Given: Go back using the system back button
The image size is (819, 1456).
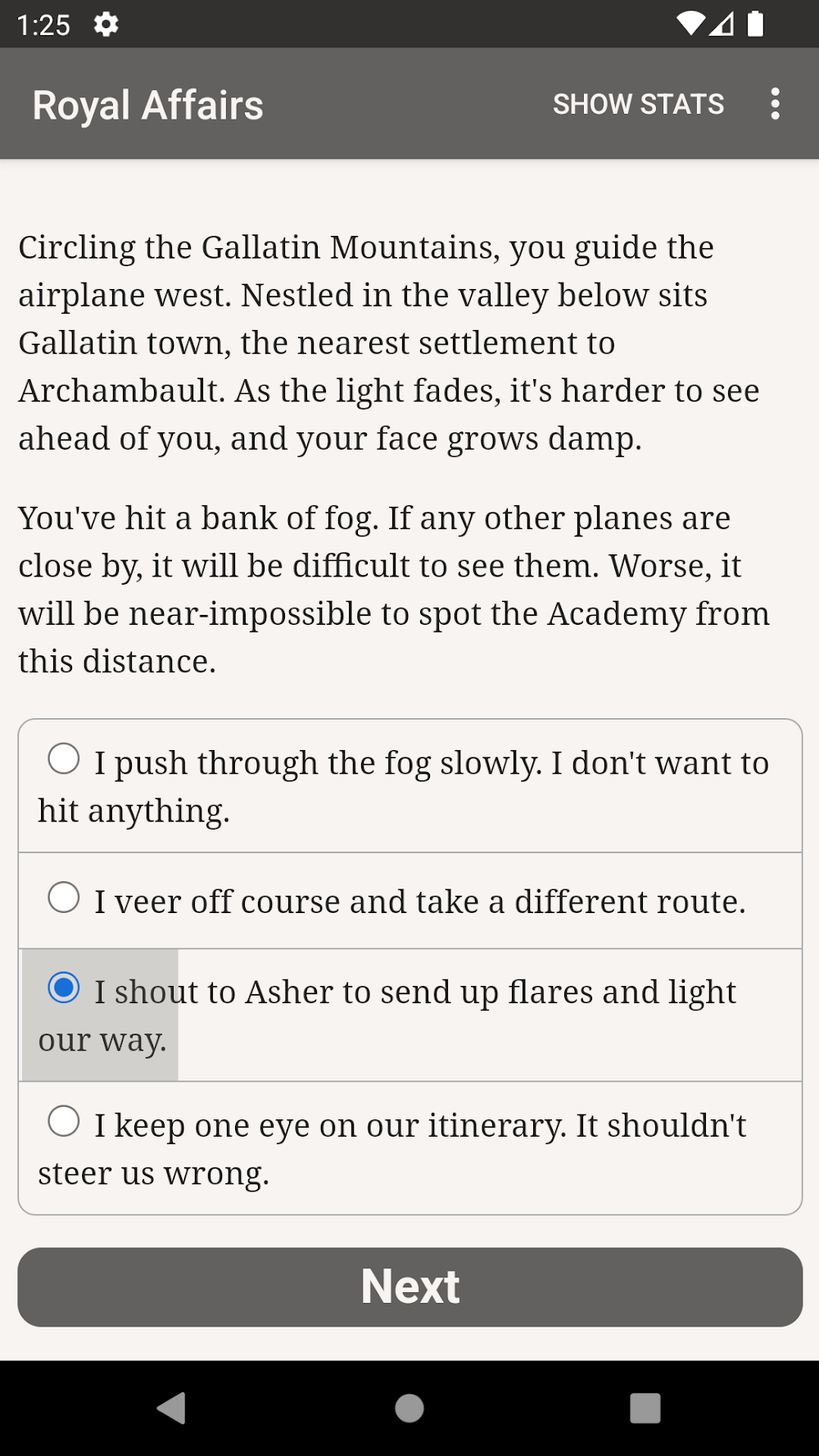Looking at the screenshot, I should click(171, 1408).
